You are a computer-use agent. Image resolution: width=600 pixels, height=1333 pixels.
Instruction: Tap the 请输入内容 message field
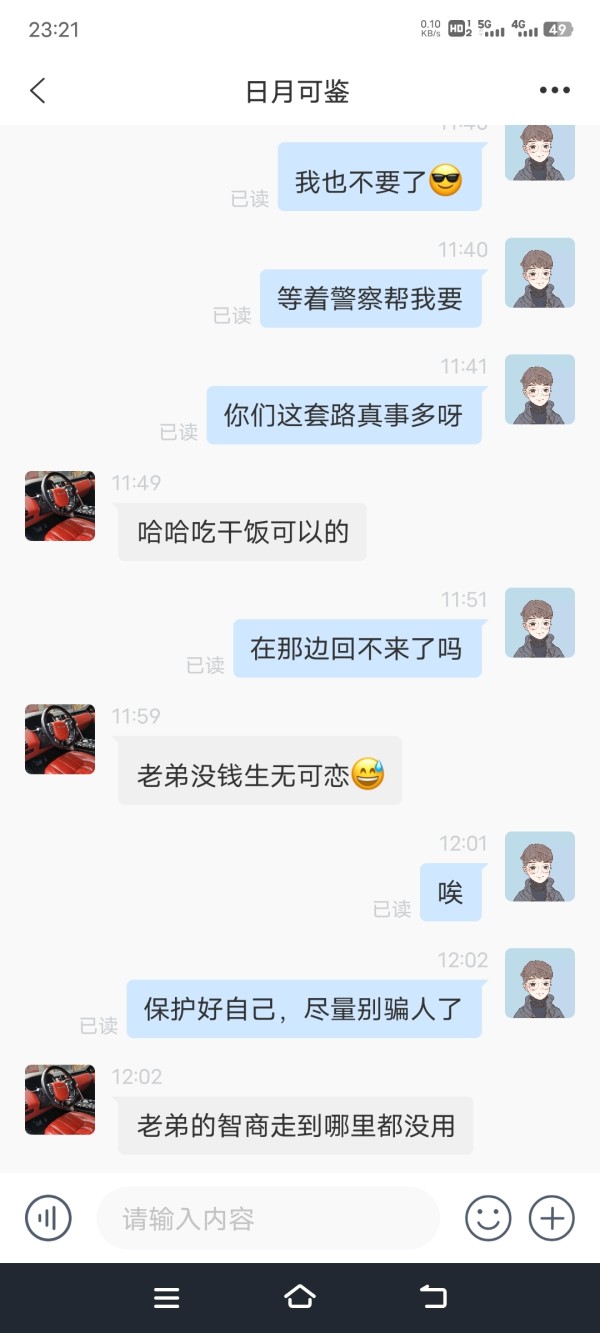(268, 1218)
